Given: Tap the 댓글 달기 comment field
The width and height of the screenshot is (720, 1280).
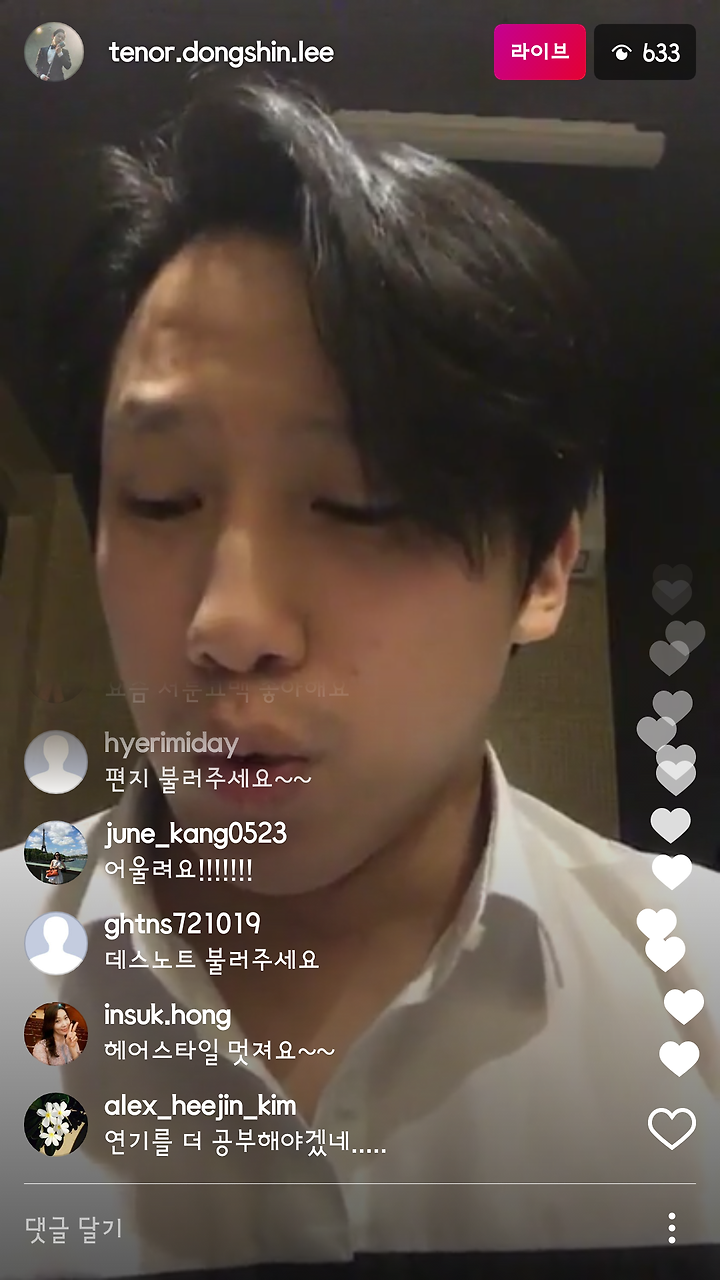Looking at the screenshot, I should coord(330,1229).
